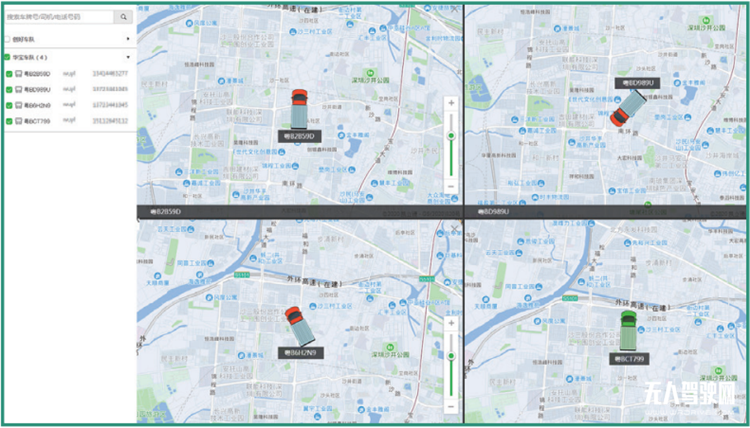This screenshot has width=750, height=428.
Task: Expand the first fleet group arrow
Action: click(128, 39)
